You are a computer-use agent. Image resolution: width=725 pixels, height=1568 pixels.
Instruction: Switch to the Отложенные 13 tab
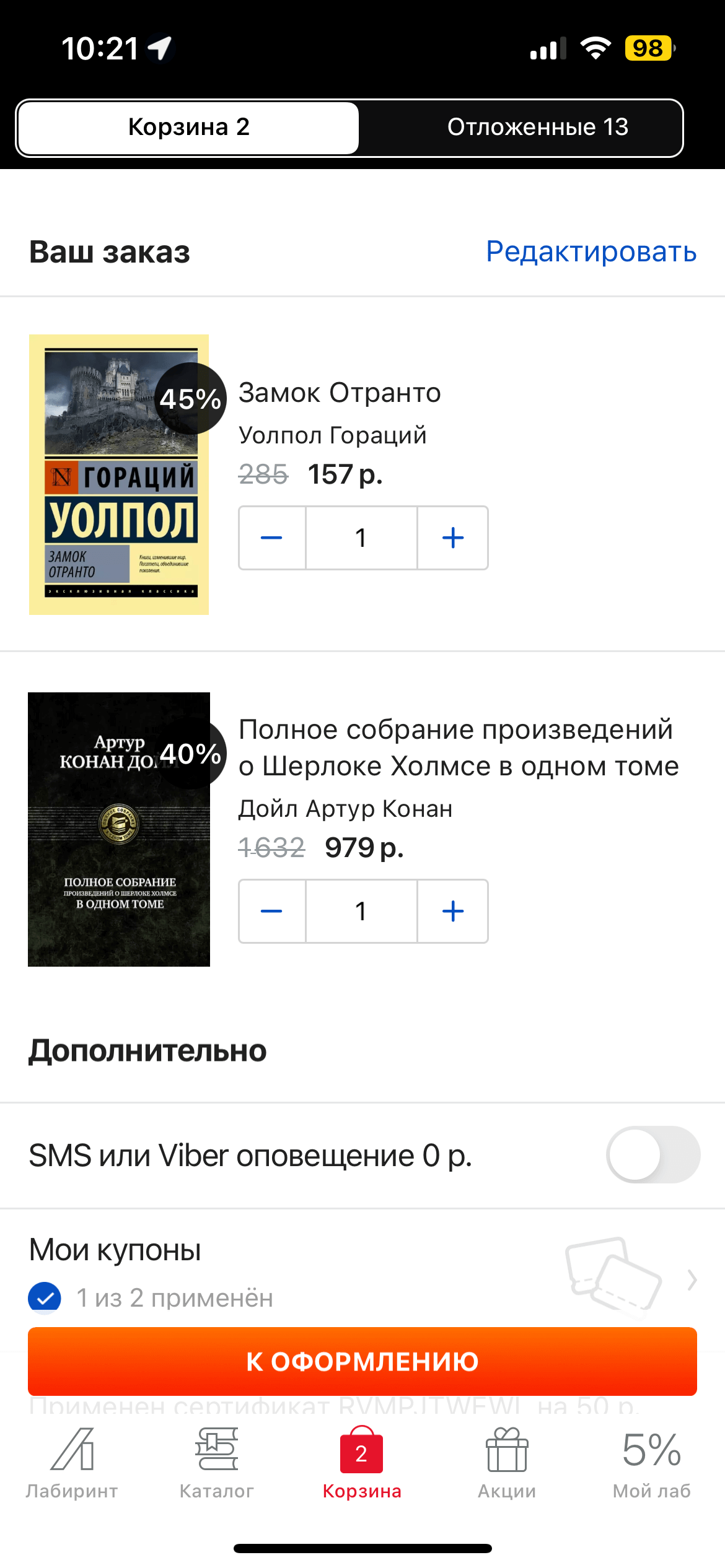[x=538, y=128]
